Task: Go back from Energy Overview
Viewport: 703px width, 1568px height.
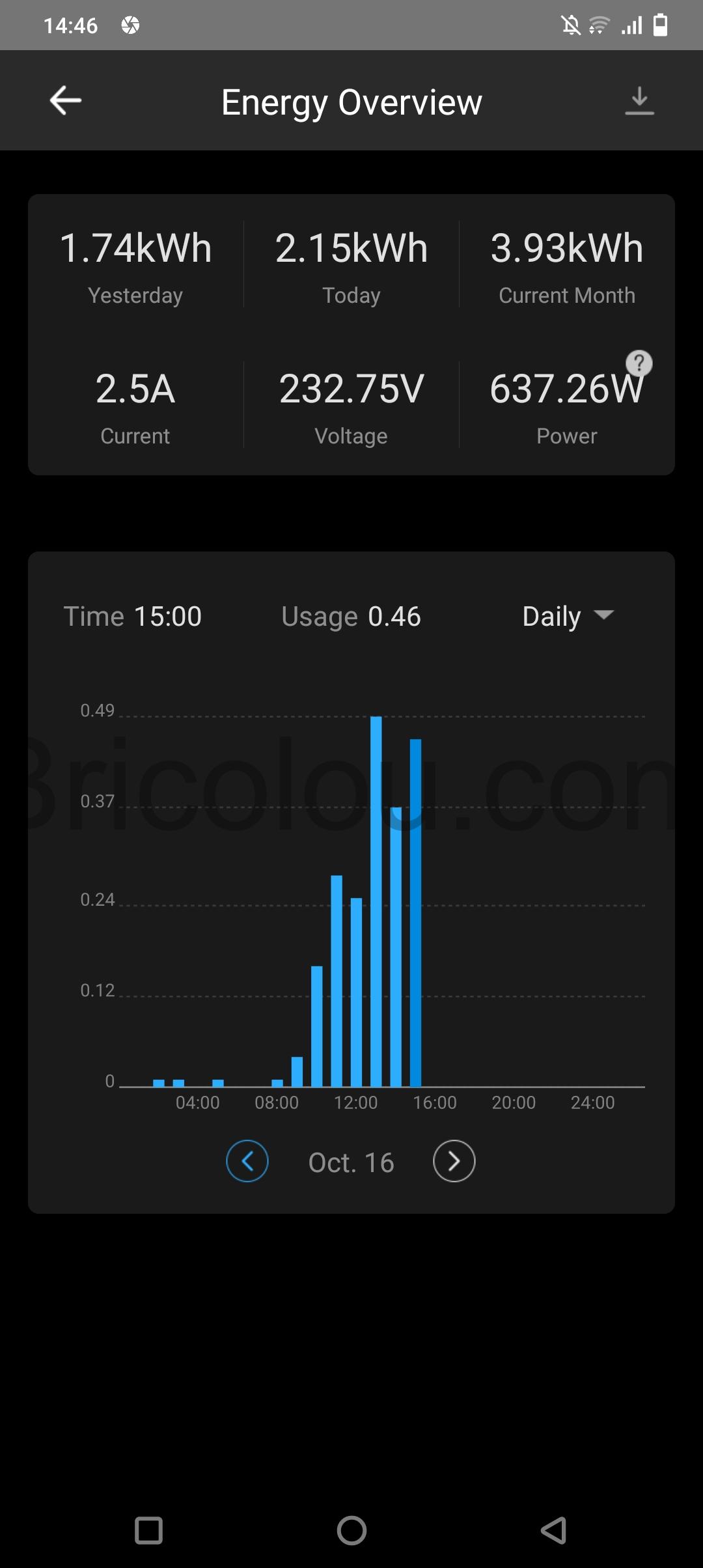Action: coord(66,101)
